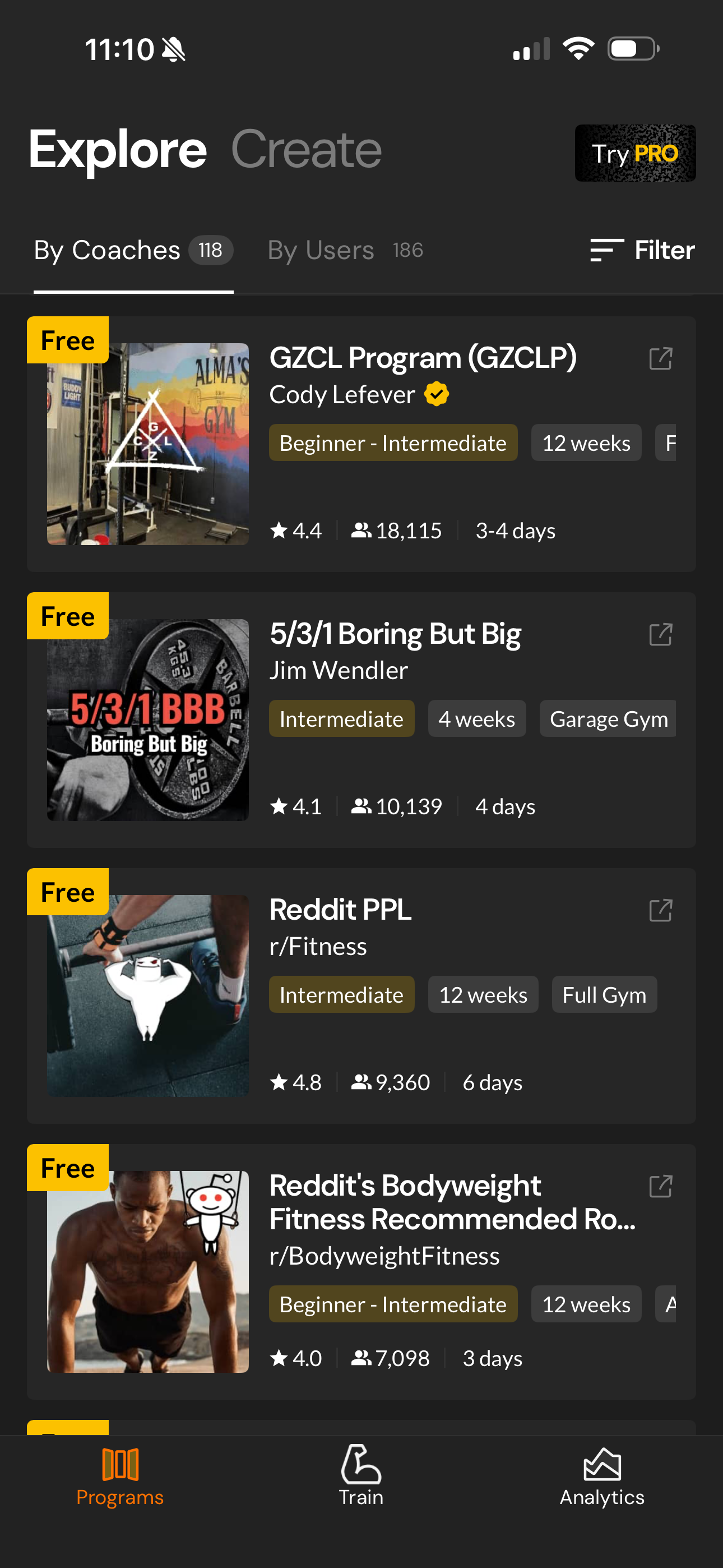Image resolution: width=723 pixels, height=1568 pixels.
Task: Open GZCL Program external link
Action: point(660,359)
